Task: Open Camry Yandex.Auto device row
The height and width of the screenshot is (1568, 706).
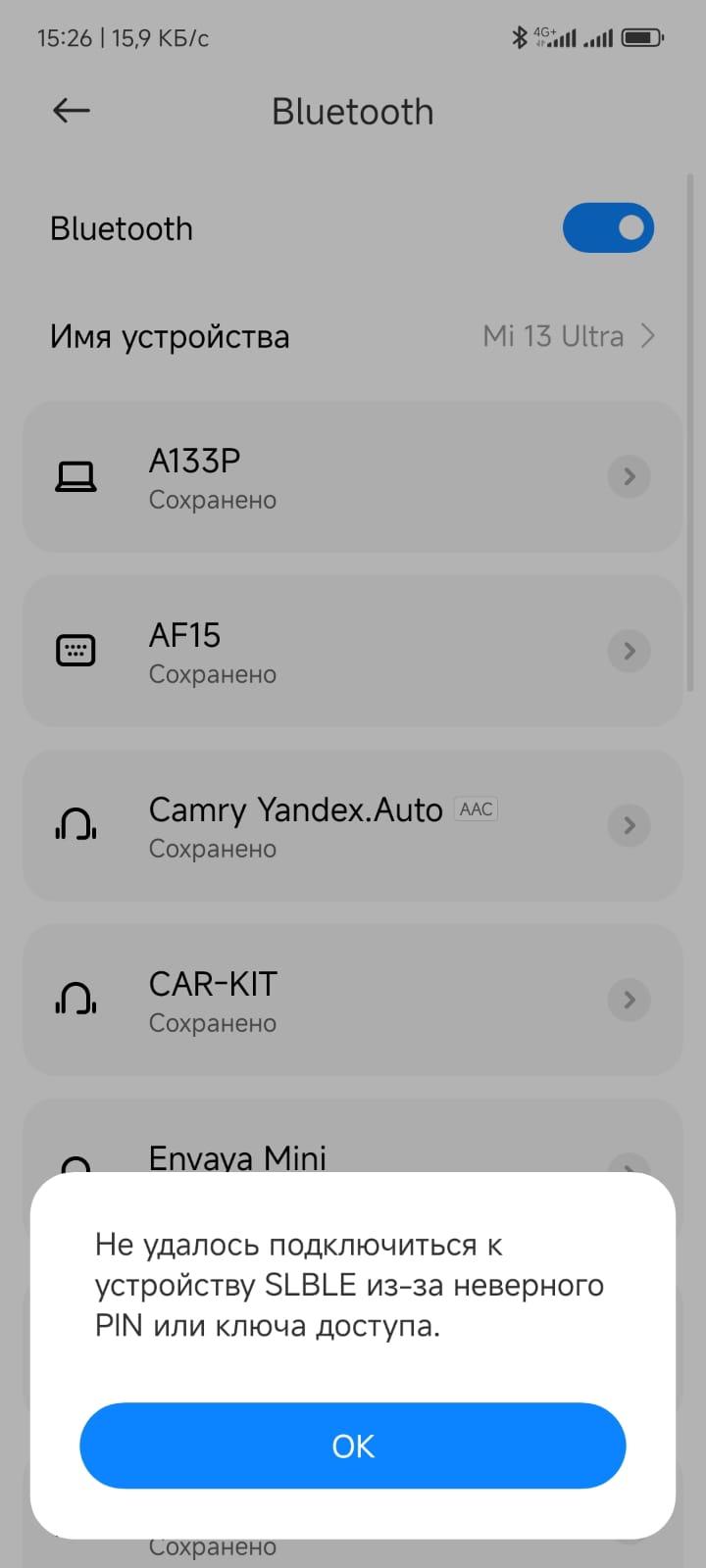Action: click(x=352, y=826)
